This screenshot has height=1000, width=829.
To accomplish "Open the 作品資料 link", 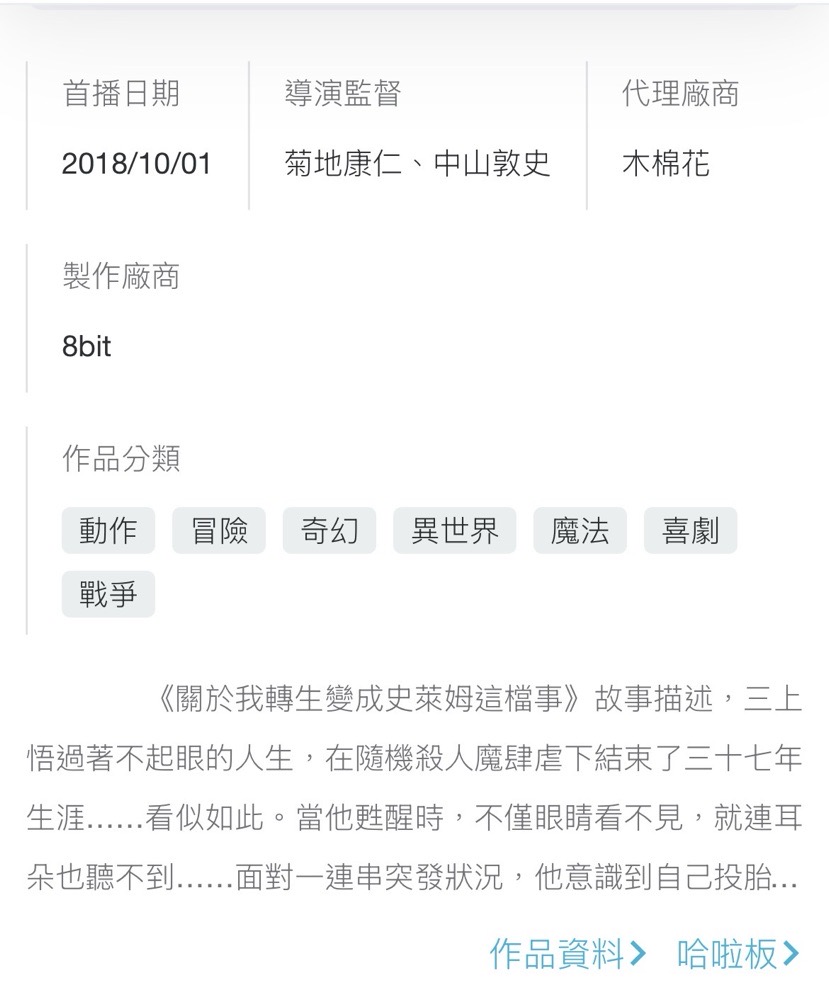I will (x=568, y=954).
